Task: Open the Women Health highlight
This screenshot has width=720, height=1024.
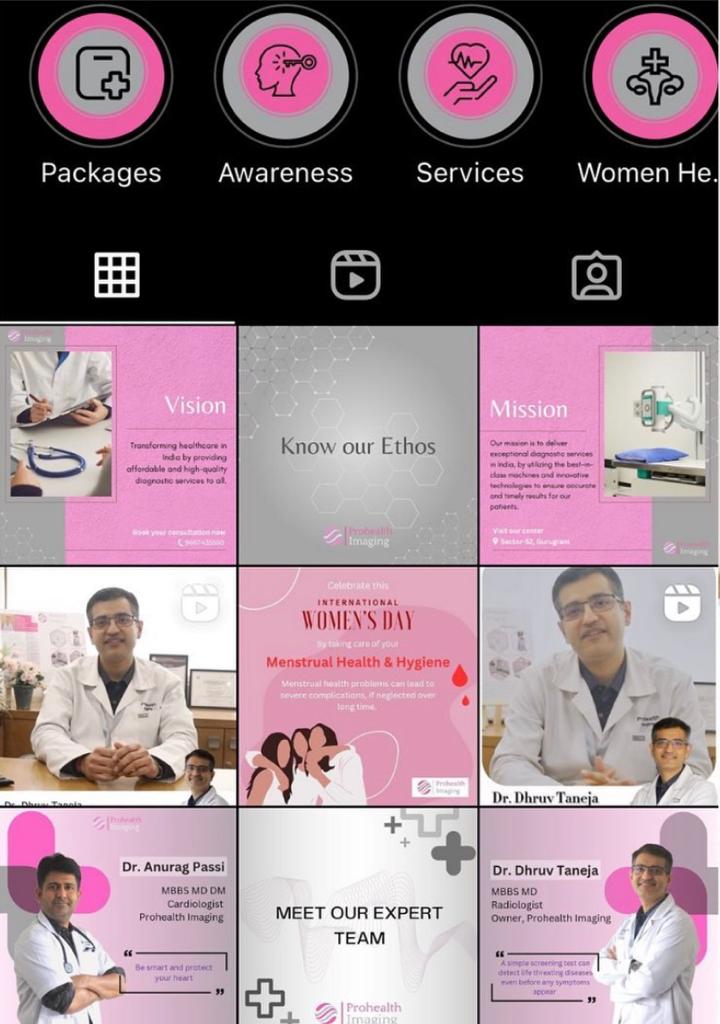Action: click(x=652, y=75)
